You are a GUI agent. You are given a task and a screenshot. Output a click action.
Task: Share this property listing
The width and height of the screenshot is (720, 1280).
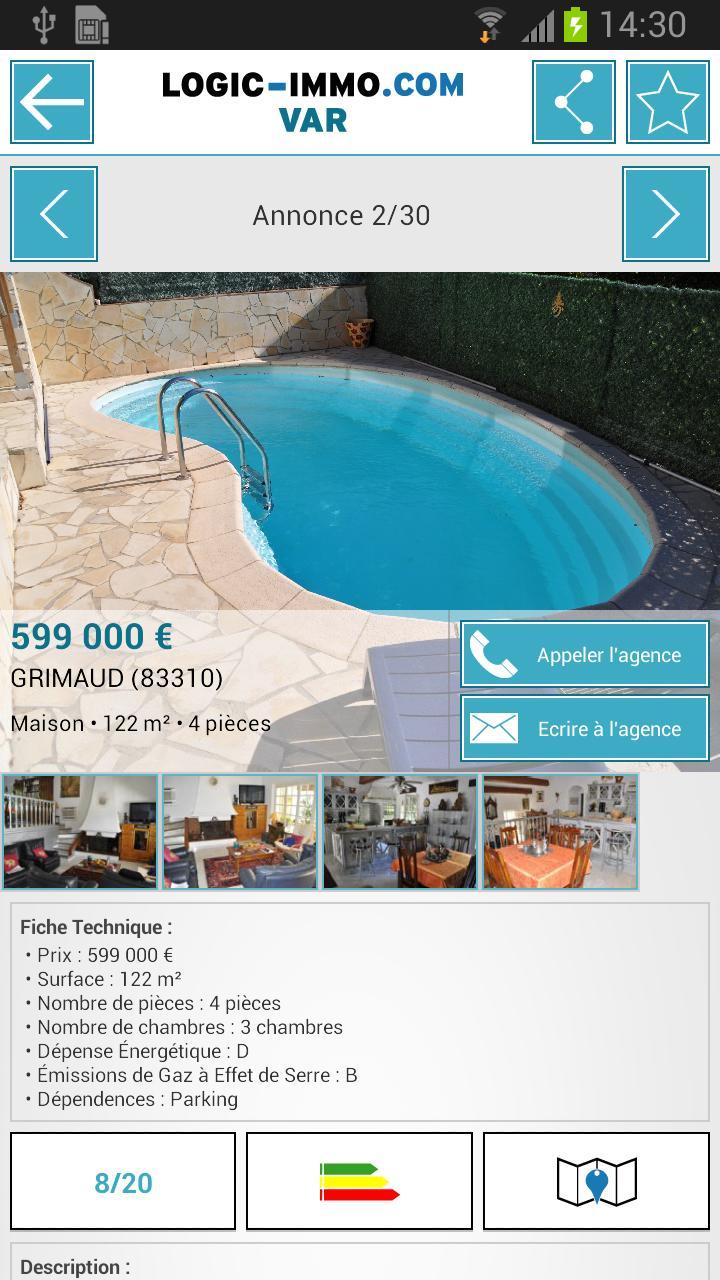573,102
